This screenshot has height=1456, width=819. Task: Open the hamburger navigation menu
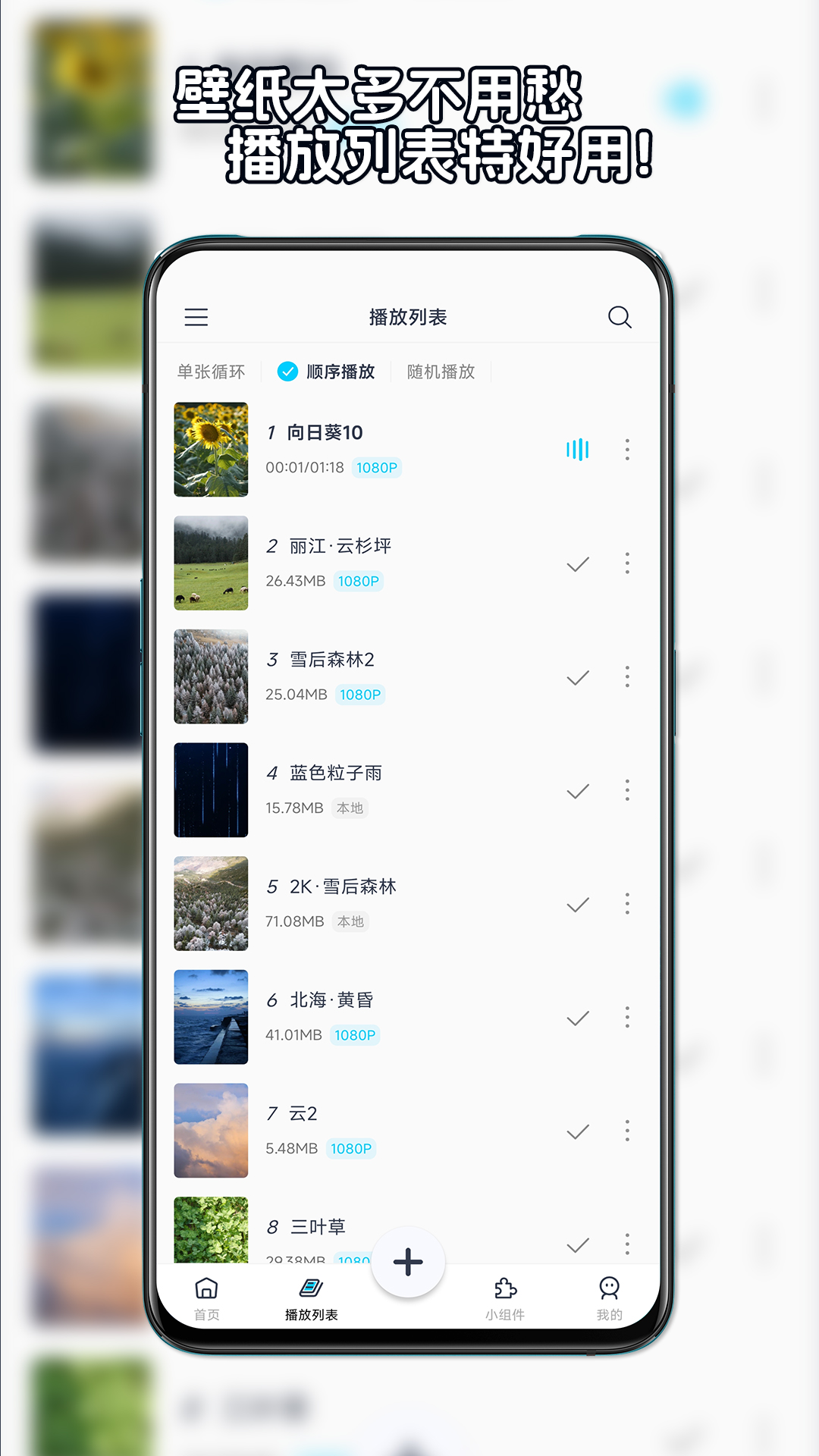coord(196,316)
